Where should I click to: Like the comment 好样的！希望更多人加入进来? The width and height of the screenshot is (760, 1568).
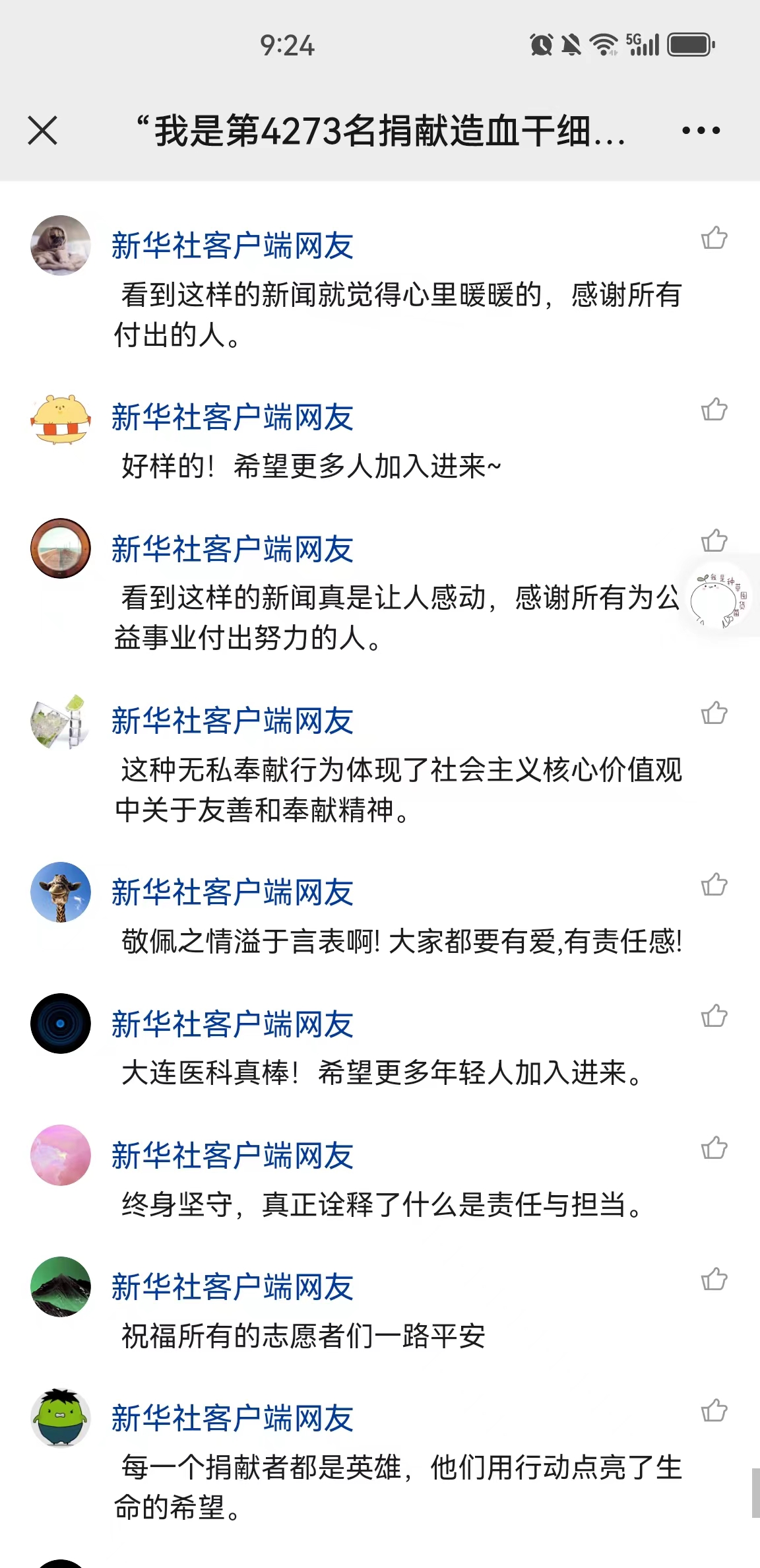[x=714, y=409]
